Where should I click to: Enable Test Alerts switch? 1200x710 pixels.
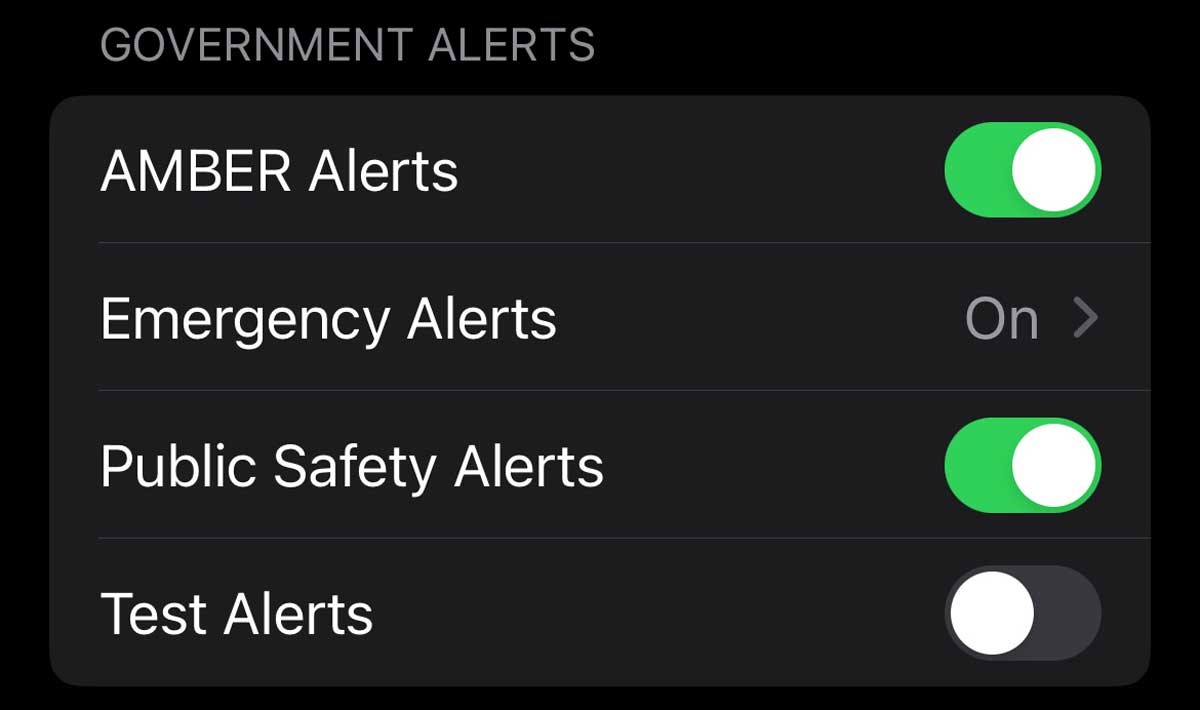pyautogui.click(x=1022, y=613)
